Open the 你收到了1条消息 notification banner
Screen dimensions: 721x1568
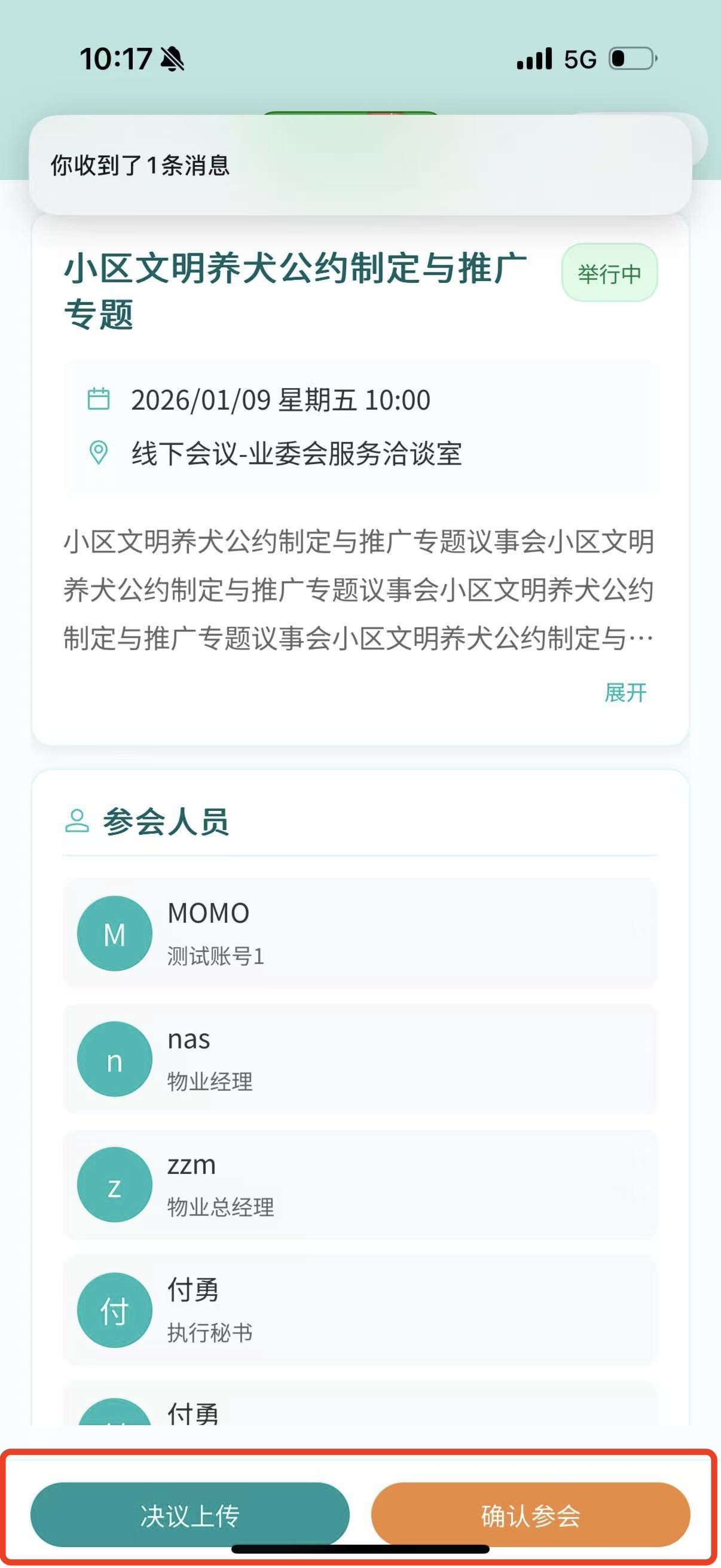tap(360, 165)
